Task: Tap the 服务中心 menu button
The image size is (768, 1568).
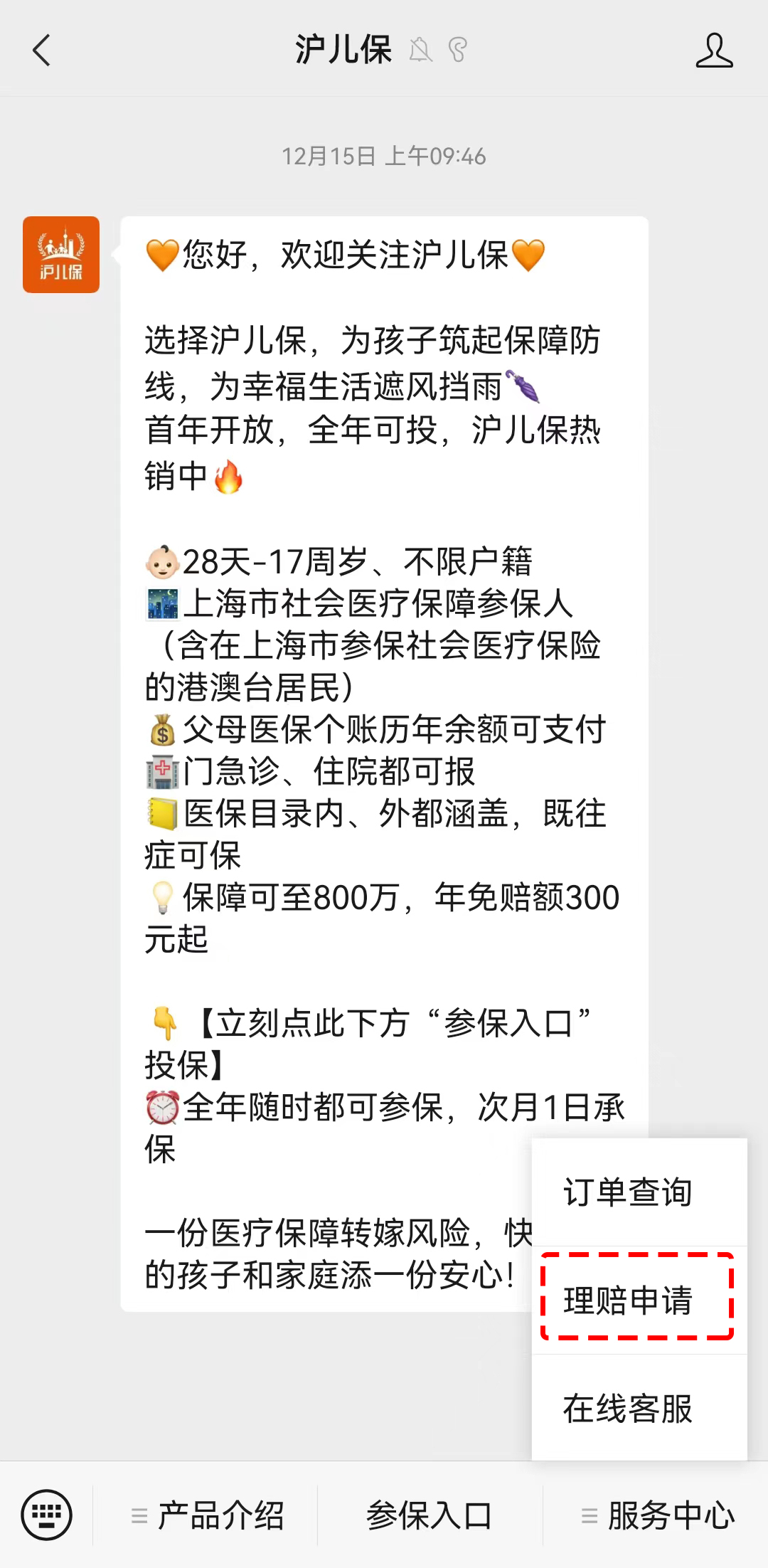Action: tap(658, 1515)
